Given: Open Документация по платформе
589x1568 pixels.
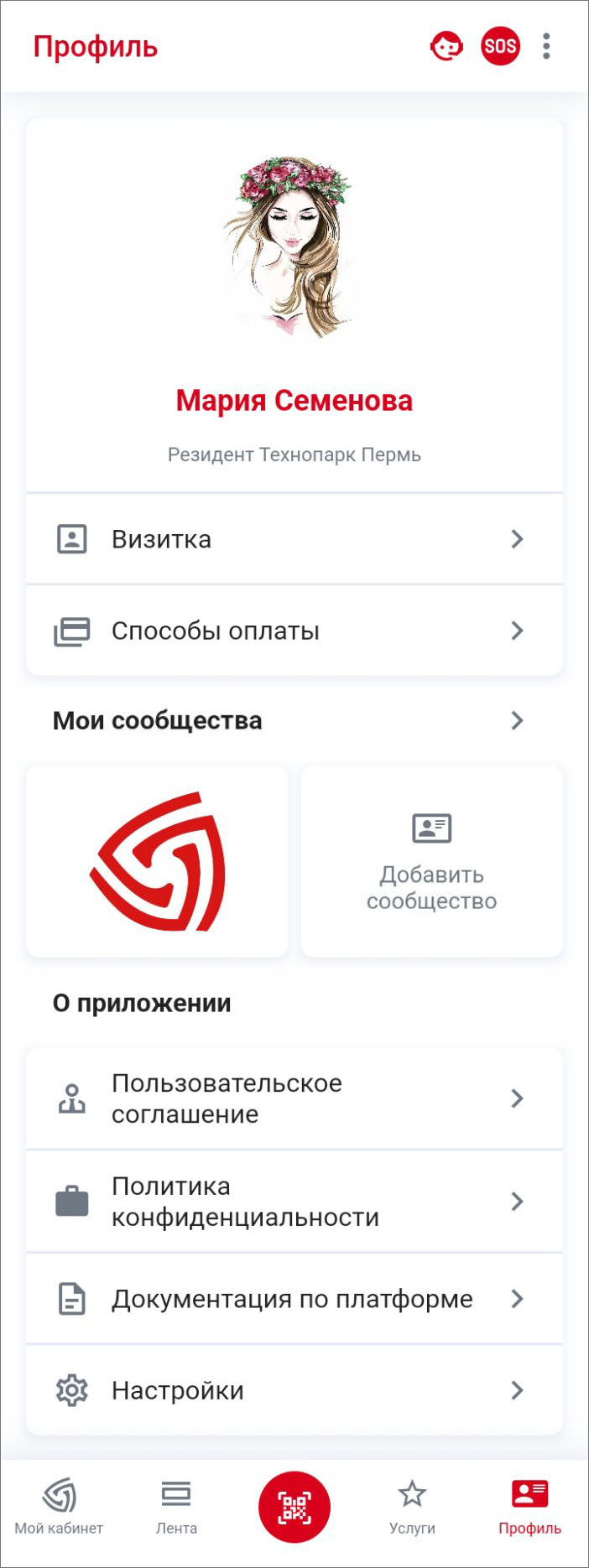Looking at the screenshot, I should click(294, 1299).
